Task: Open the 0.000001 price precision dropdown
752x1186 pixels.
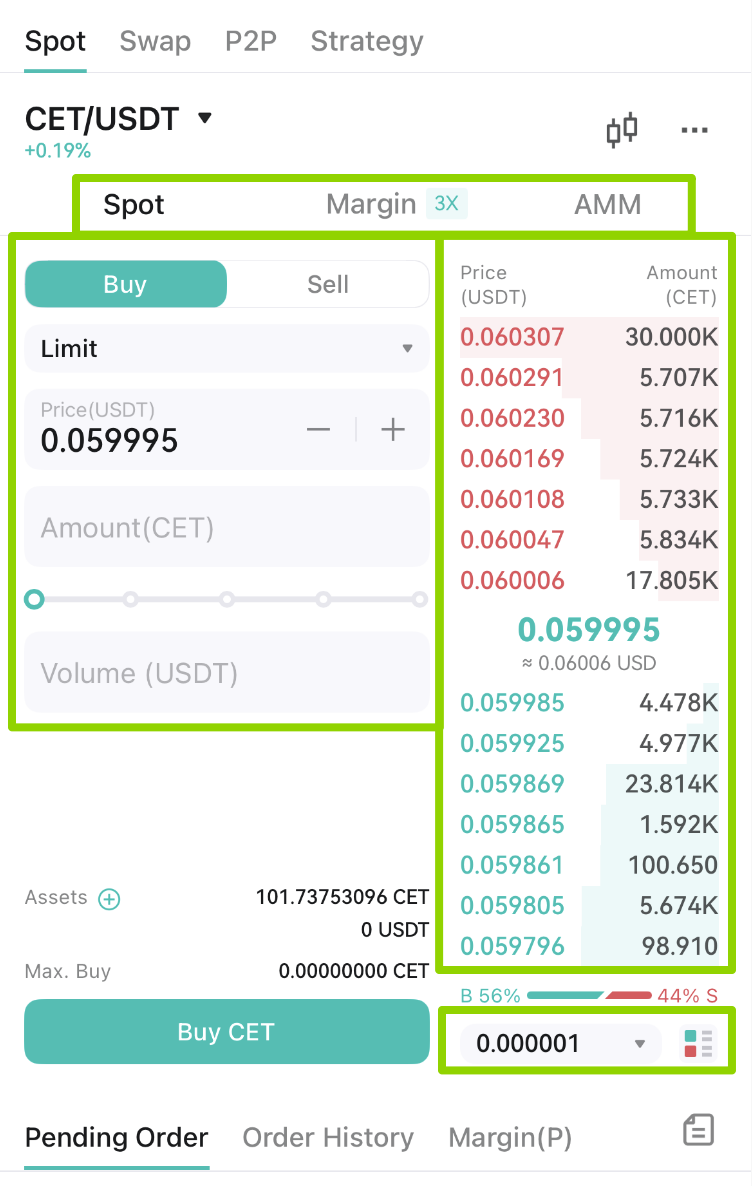Action: (x=558, y=1043)
